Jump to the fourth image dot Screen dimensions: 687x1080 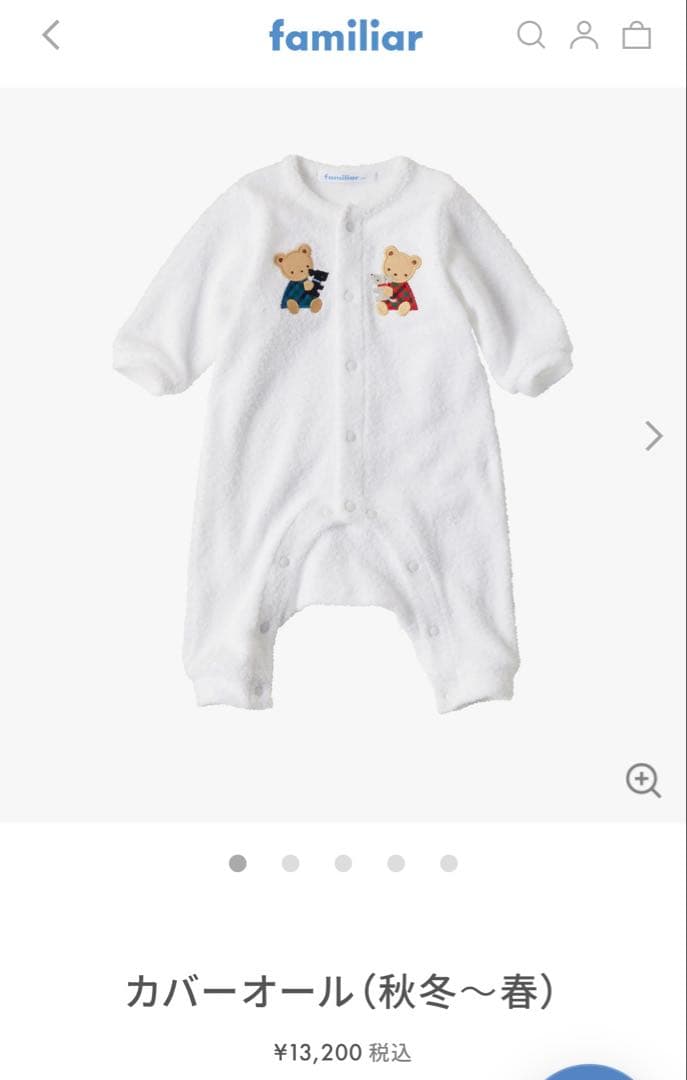click(396, 863)
